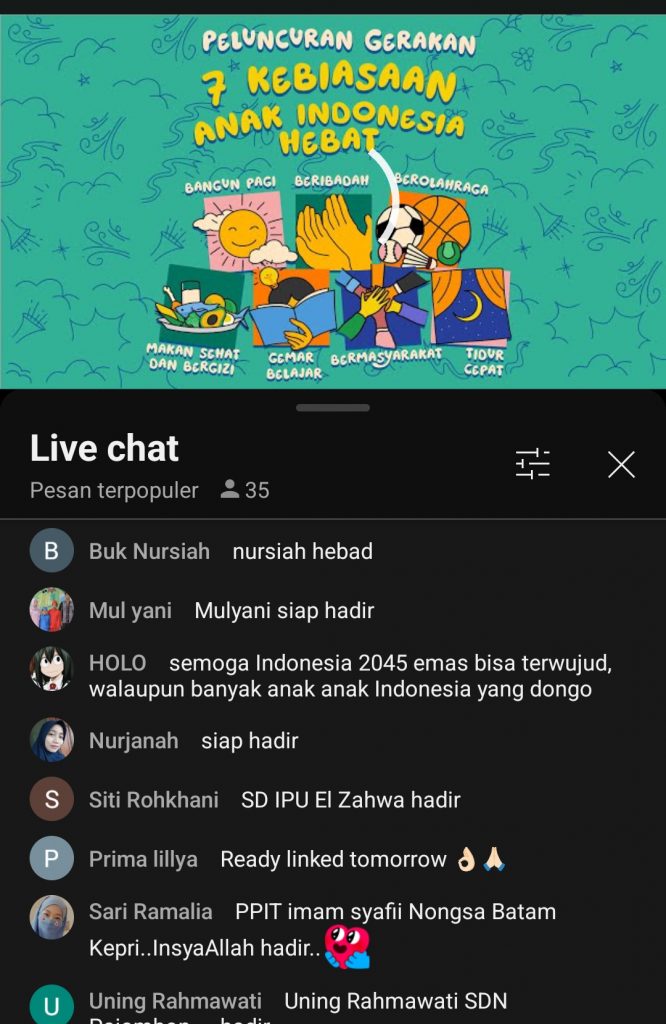The width and height of the screenshot is (666, 1024).
Task: Select HOLO's chat message
Action: (x=350, y=676)
